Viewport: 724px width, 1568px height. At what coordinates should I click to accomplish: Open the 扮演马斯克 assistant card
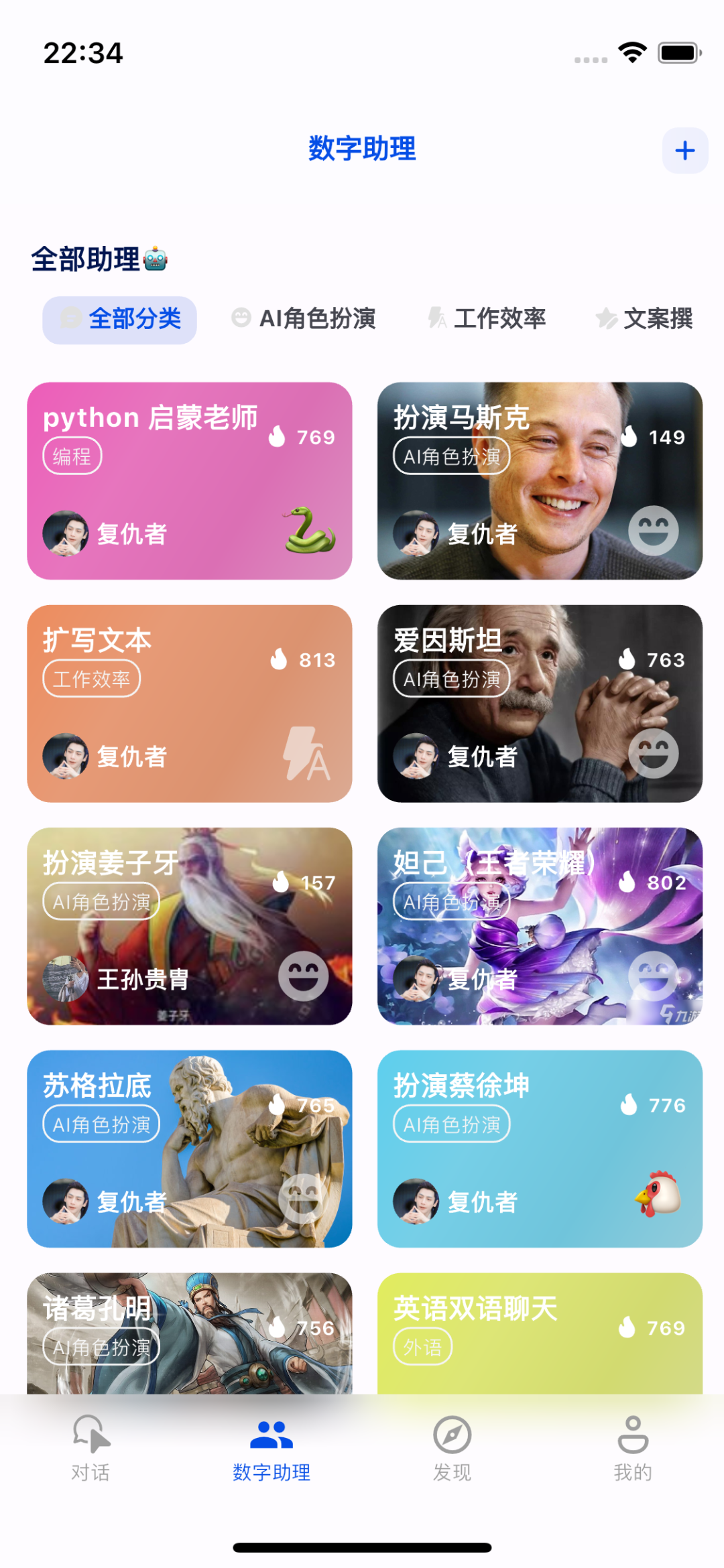(540, 480)
